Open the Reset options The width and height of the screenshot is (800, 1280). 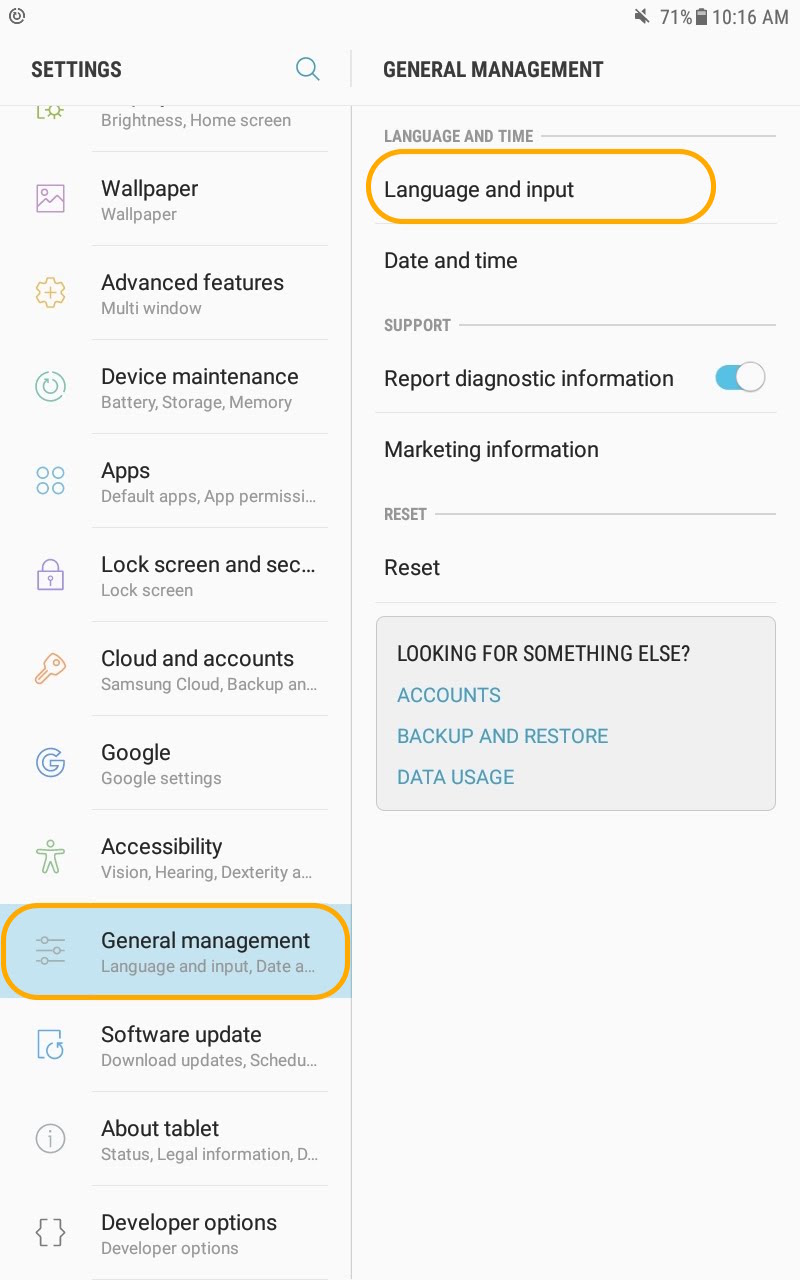(x=576, y=567)
